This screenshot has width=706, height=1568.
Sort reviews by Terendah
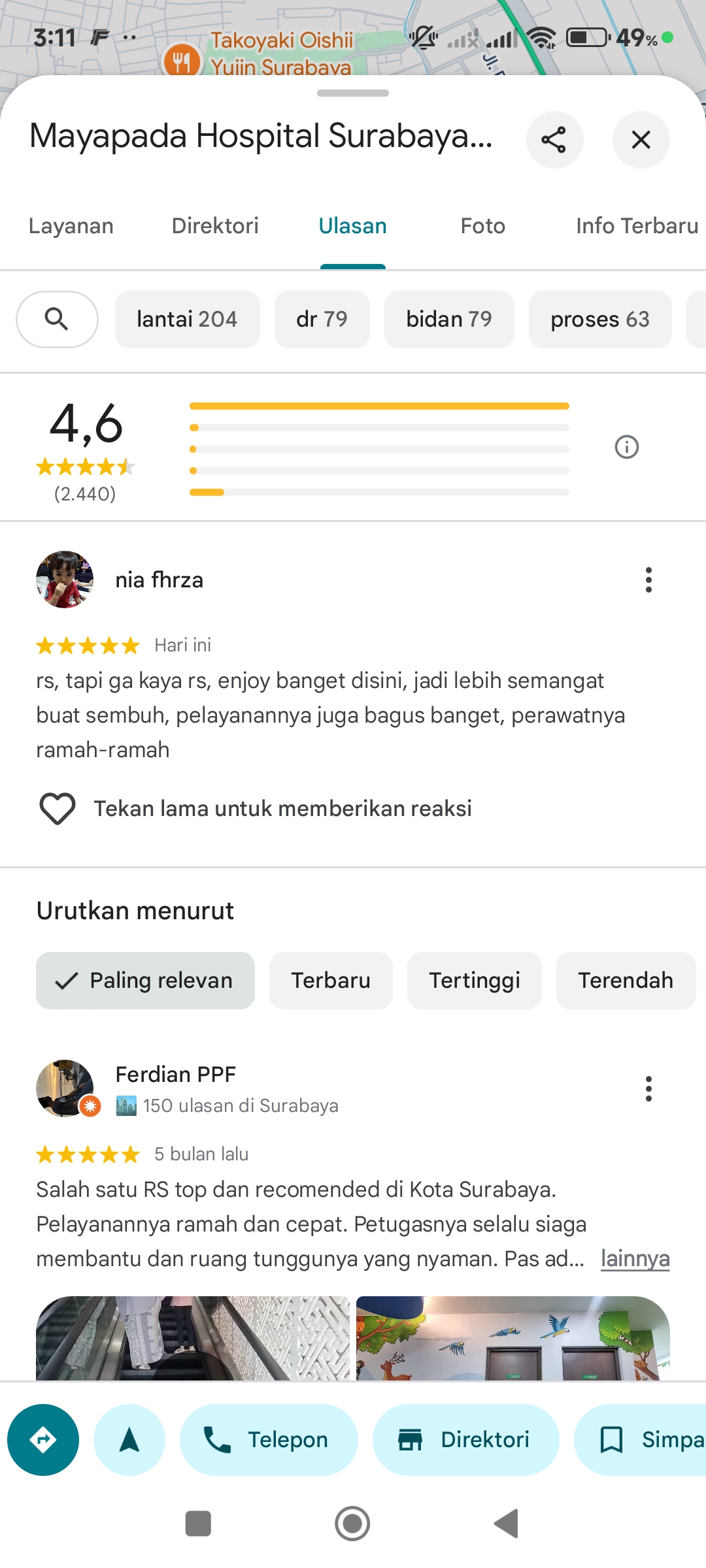[x=626, y=981]
